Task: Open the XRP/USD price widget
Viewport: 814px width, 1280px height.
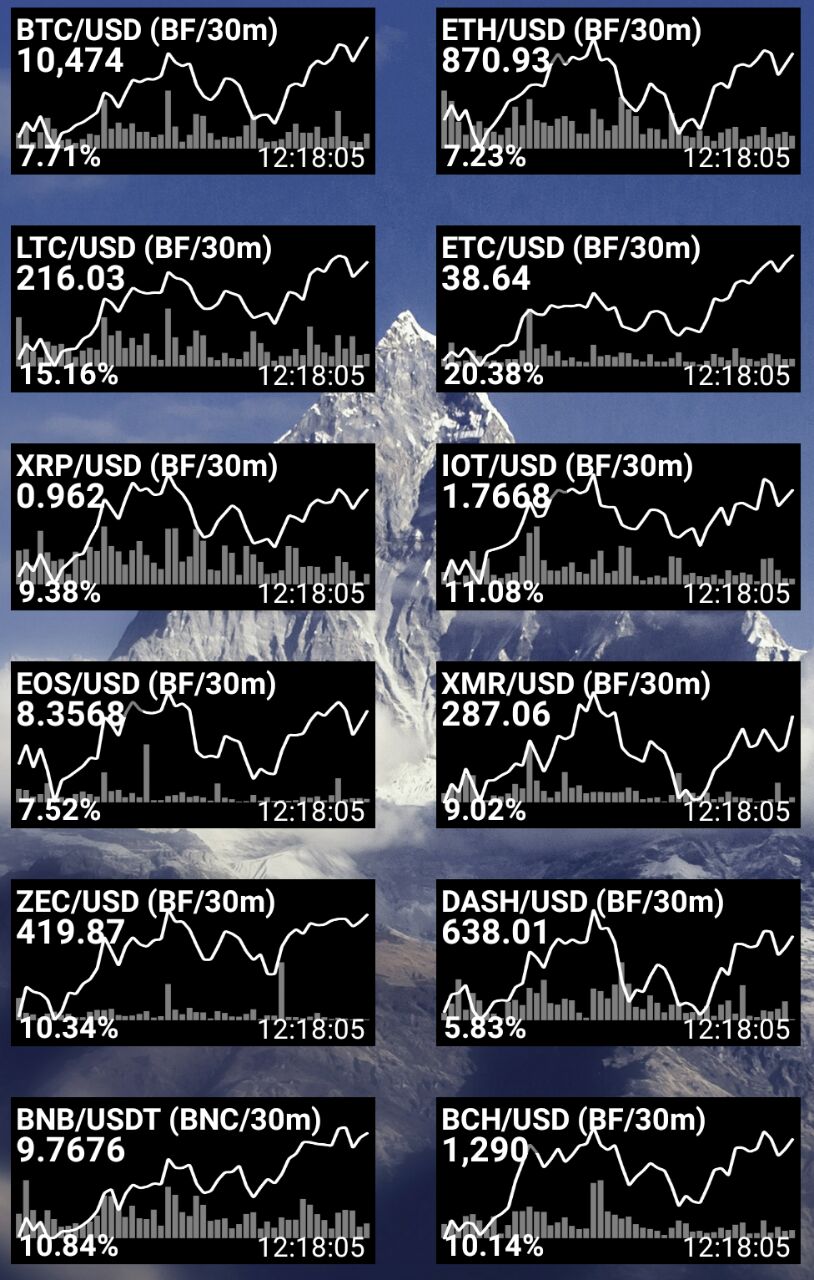Action: pyautogui.click(x=193, y=527)
